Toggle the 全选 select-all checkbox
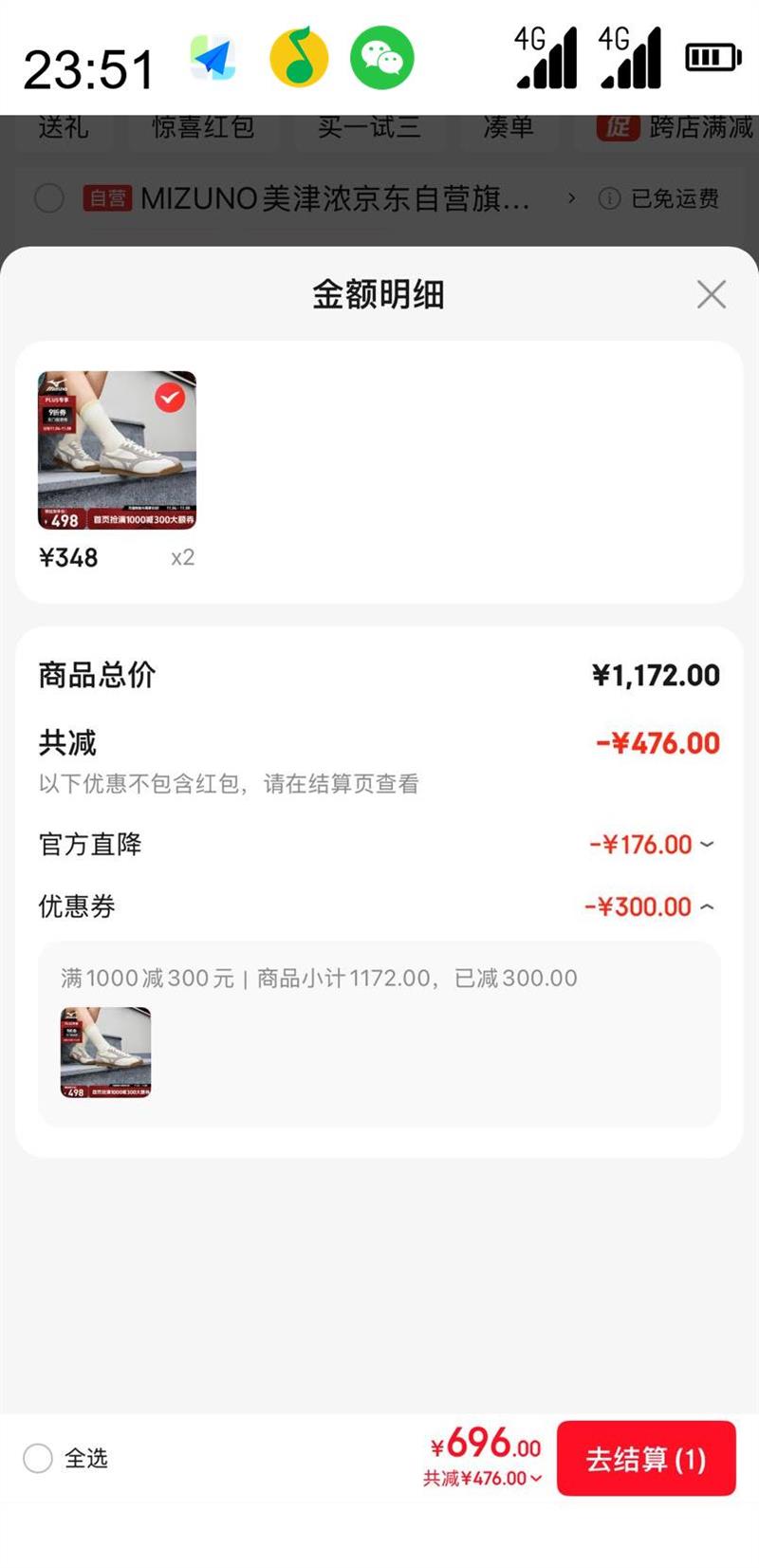The width and height of the screenshot is (759, 1568). (x=38, y=1459)
